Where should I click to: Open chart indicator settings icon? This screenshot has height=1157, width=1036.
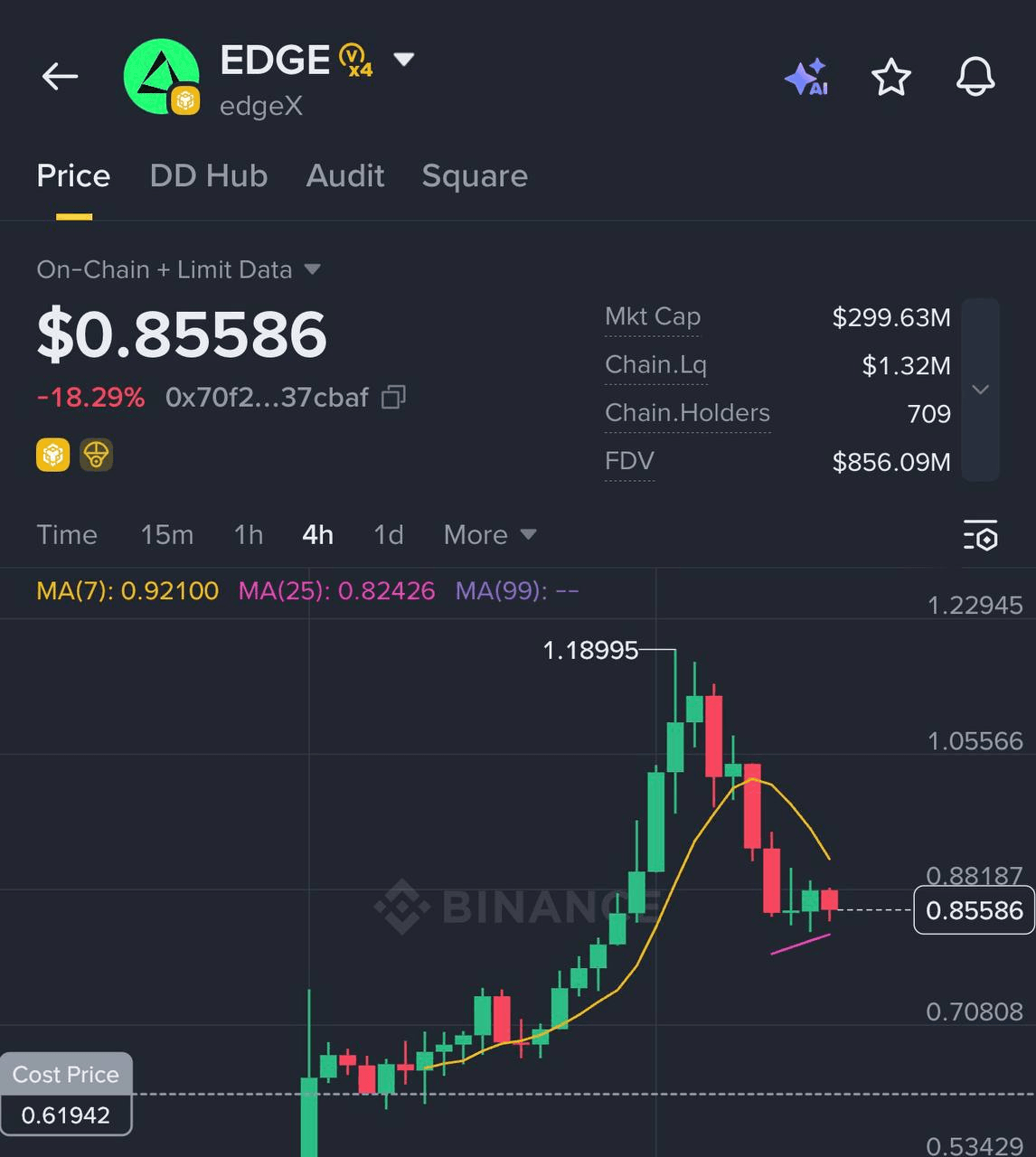click(980, 535)
